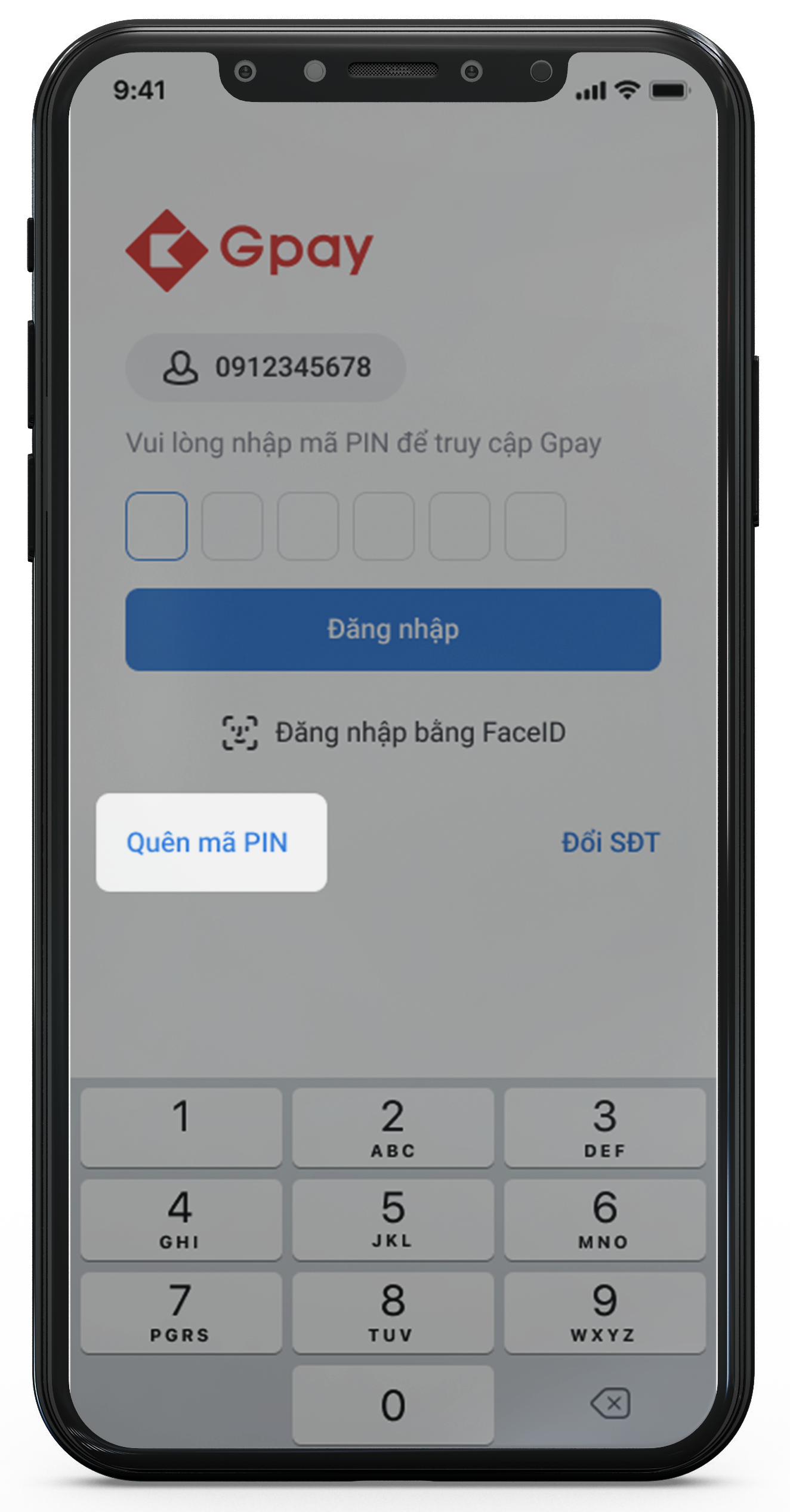
Task: Enter digit 1 on the keypad
Action: (x=181, y=1127)
